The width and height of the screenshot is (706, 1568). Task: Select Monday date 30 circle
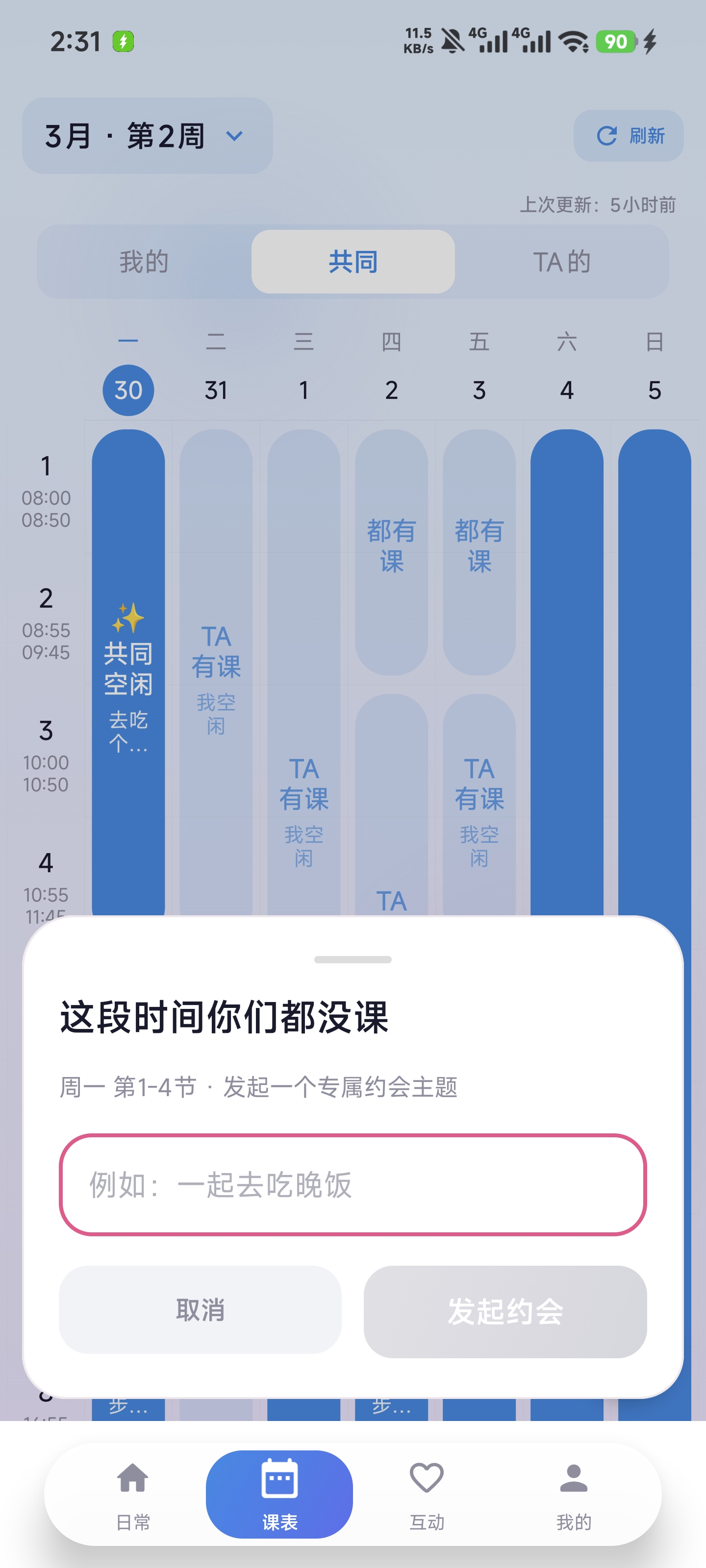(x=128, y=390)
